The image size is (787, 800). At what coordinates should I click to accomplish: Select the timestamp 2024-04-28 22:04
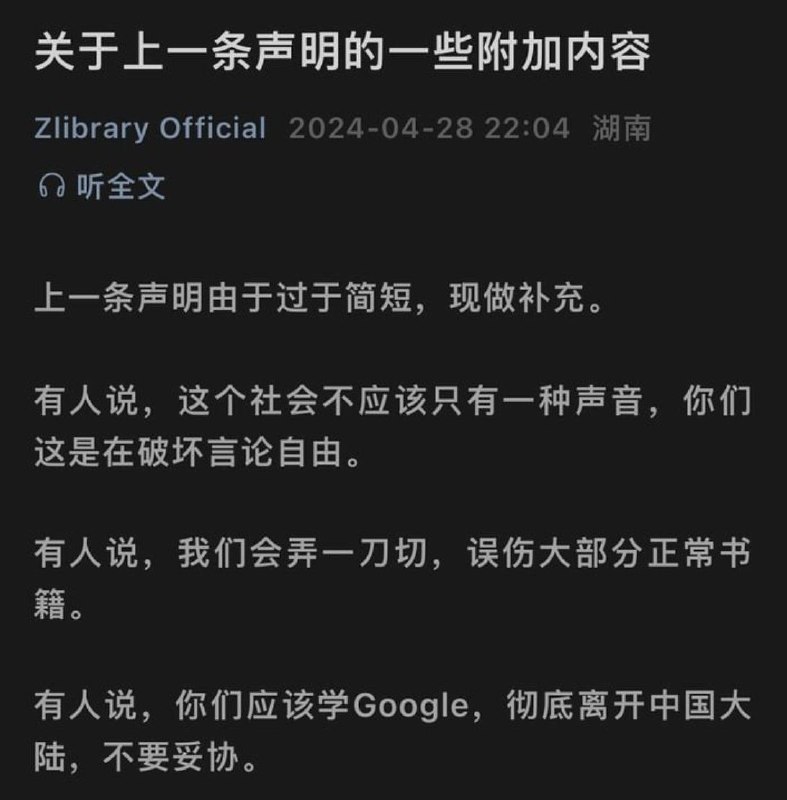pos(423,128)
